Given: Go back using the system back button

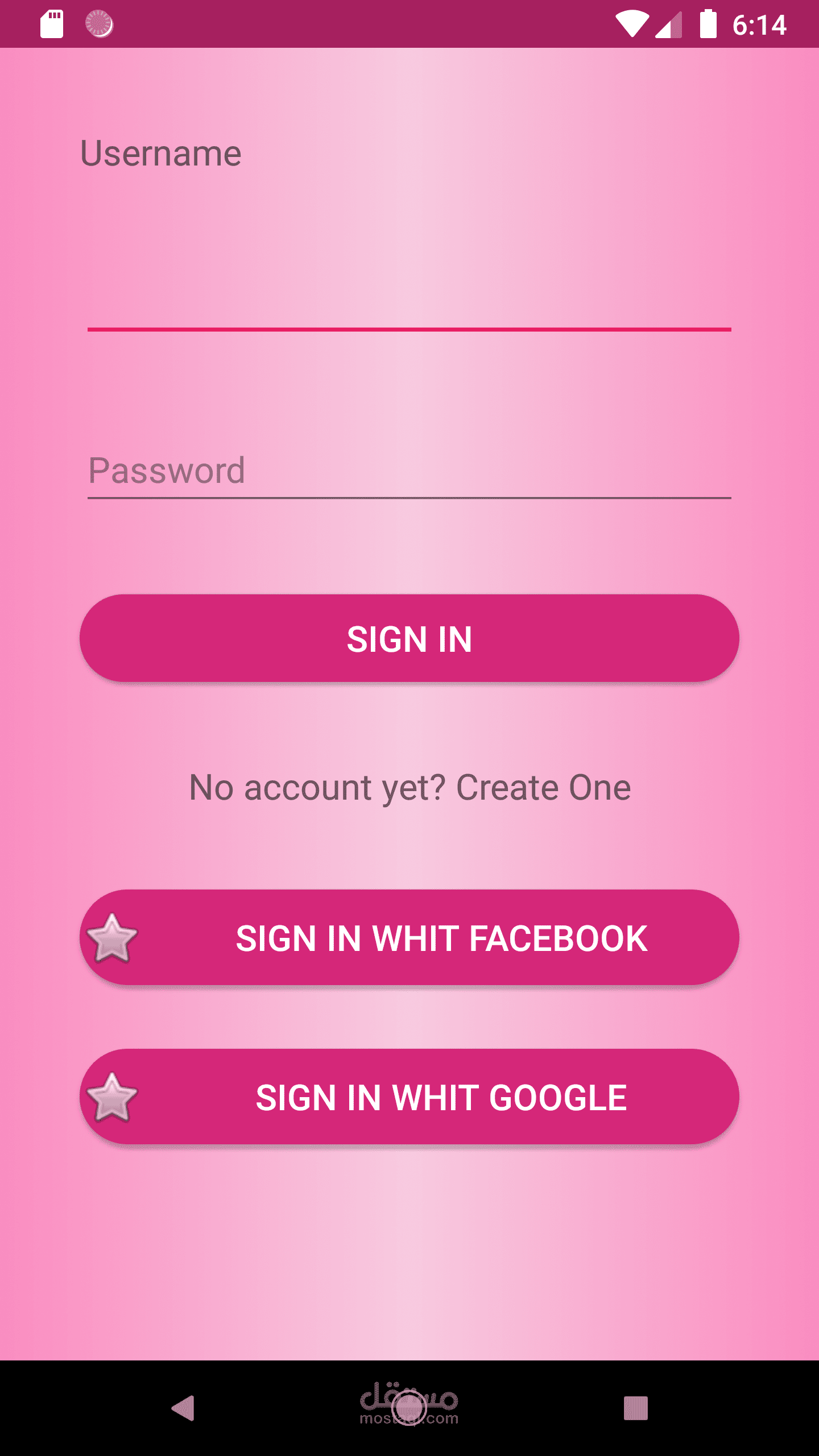Looking at the screenshot, I should click(183, 1408).
